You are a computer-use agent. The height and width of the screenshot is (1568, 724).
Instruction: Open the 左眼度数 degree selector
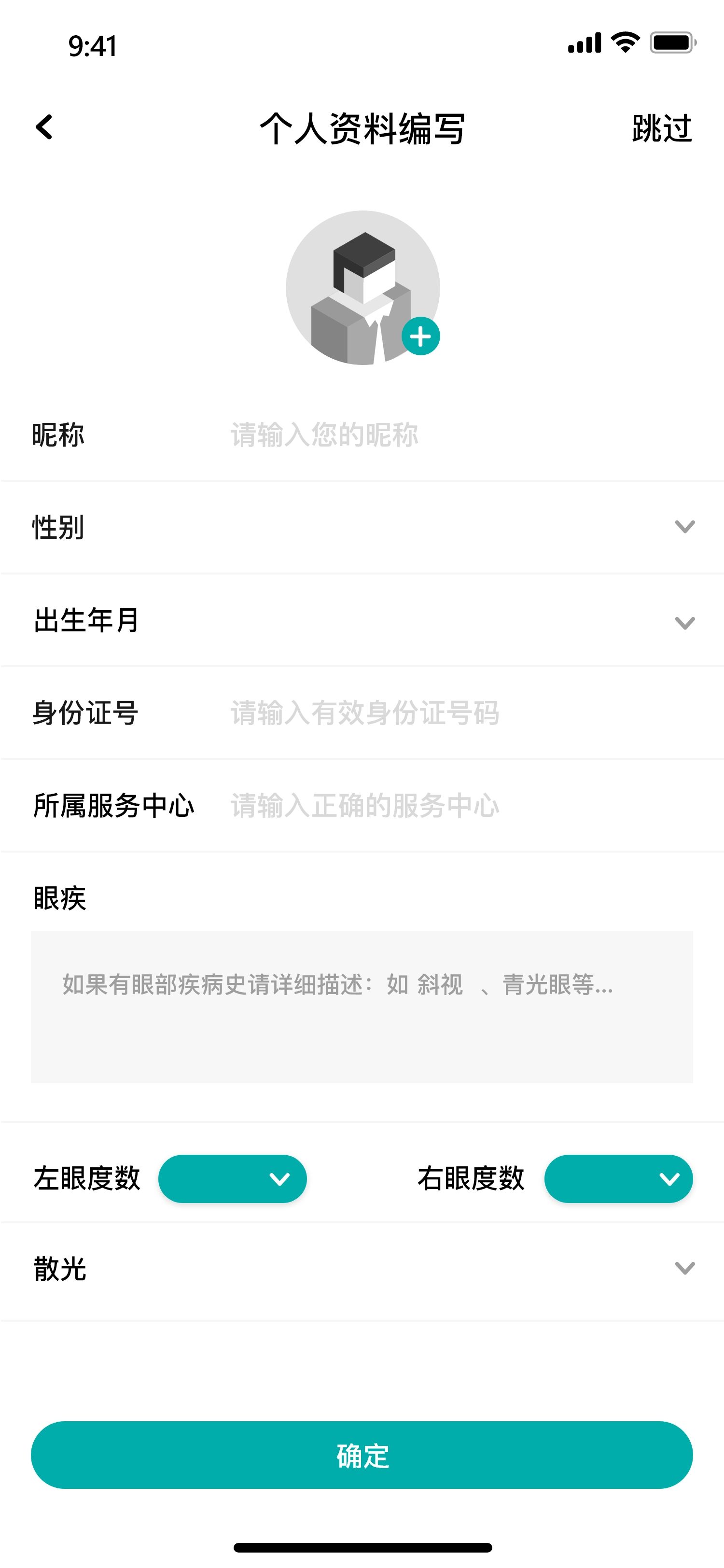tap(233, 1178)
